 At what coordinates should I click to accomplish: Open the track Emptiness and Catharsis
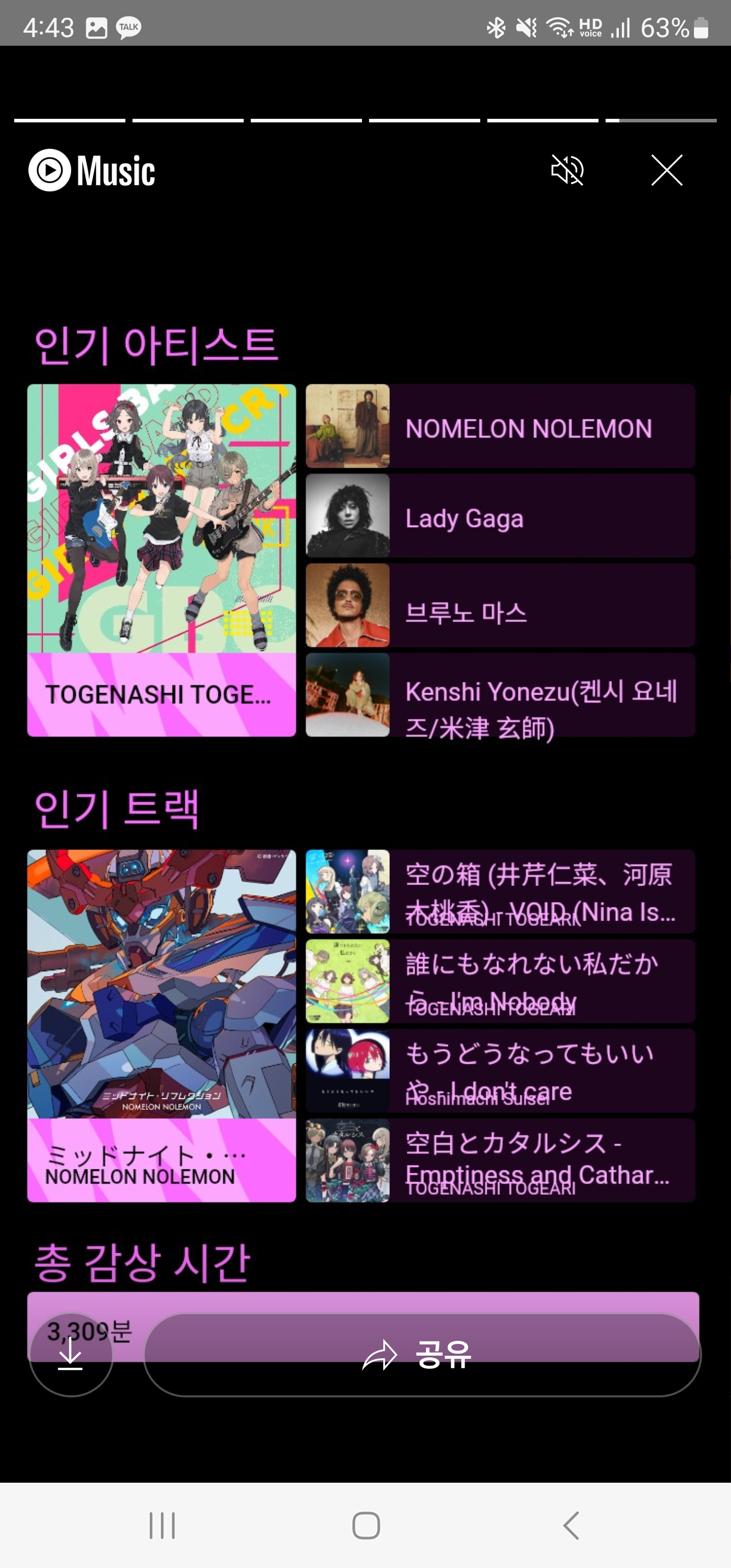coord(500,1160)
